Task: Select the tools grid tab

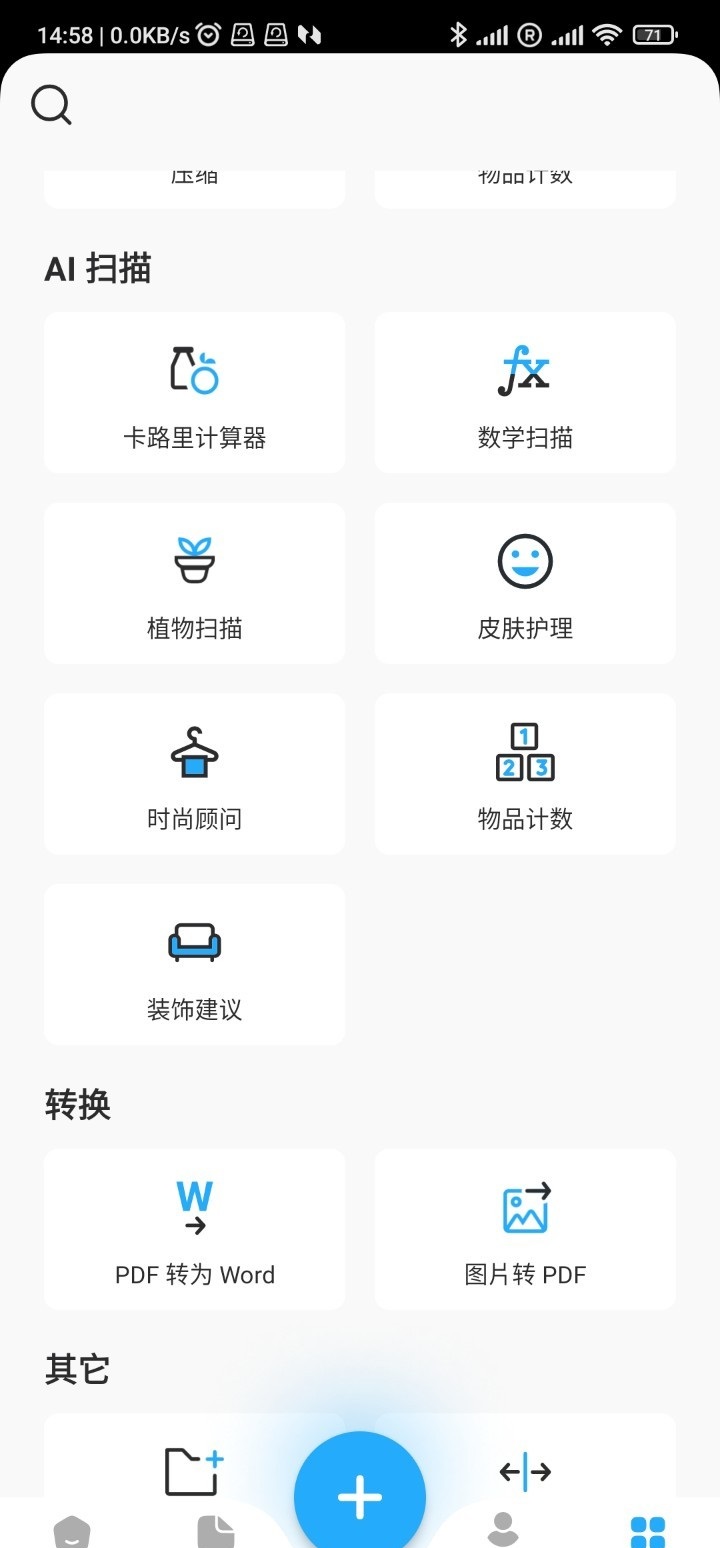Action: (647, 1530)
